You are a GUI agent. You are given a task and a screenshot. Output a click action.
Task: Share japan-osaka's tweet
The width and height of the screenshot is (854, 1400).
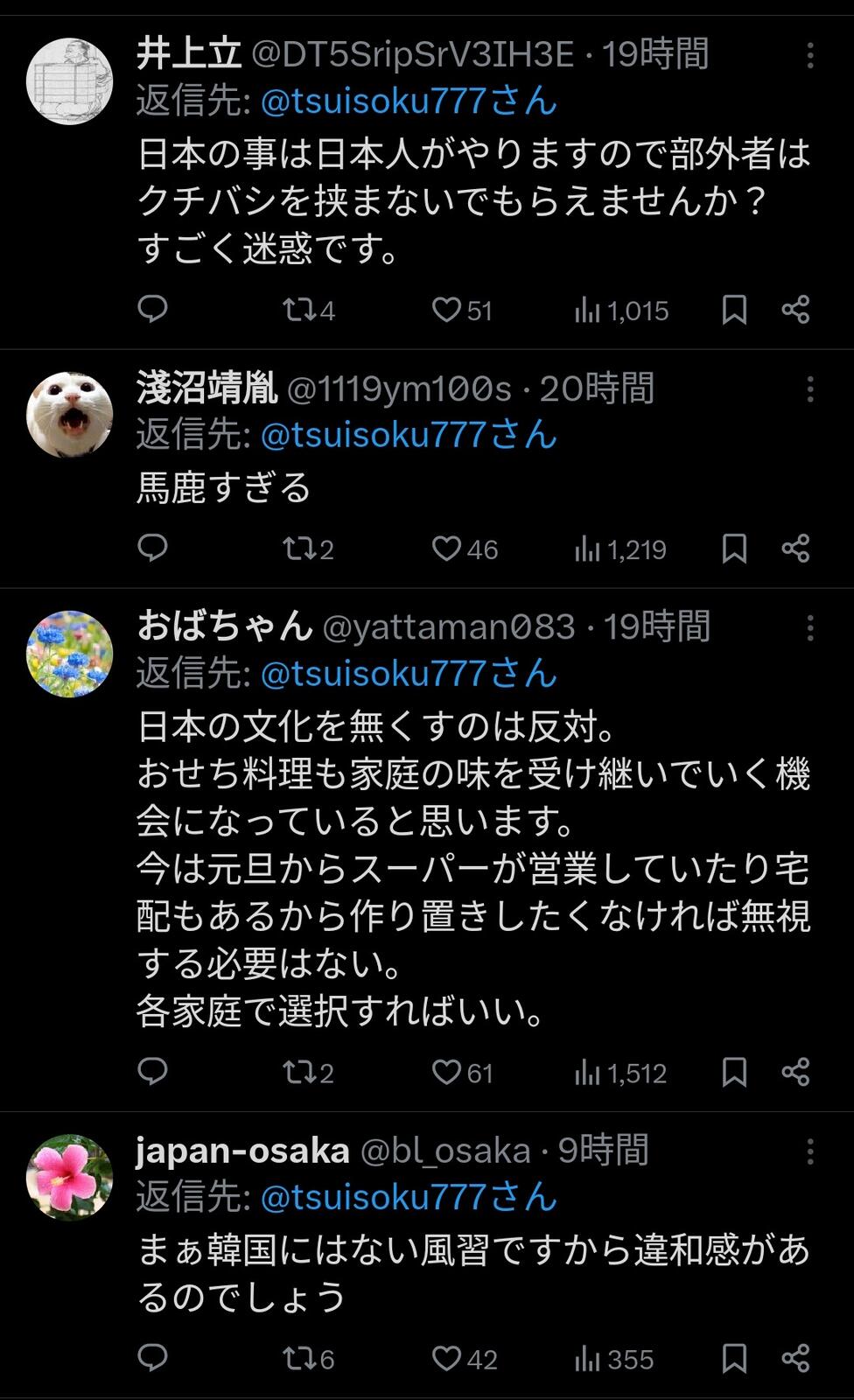point(794,1358)
